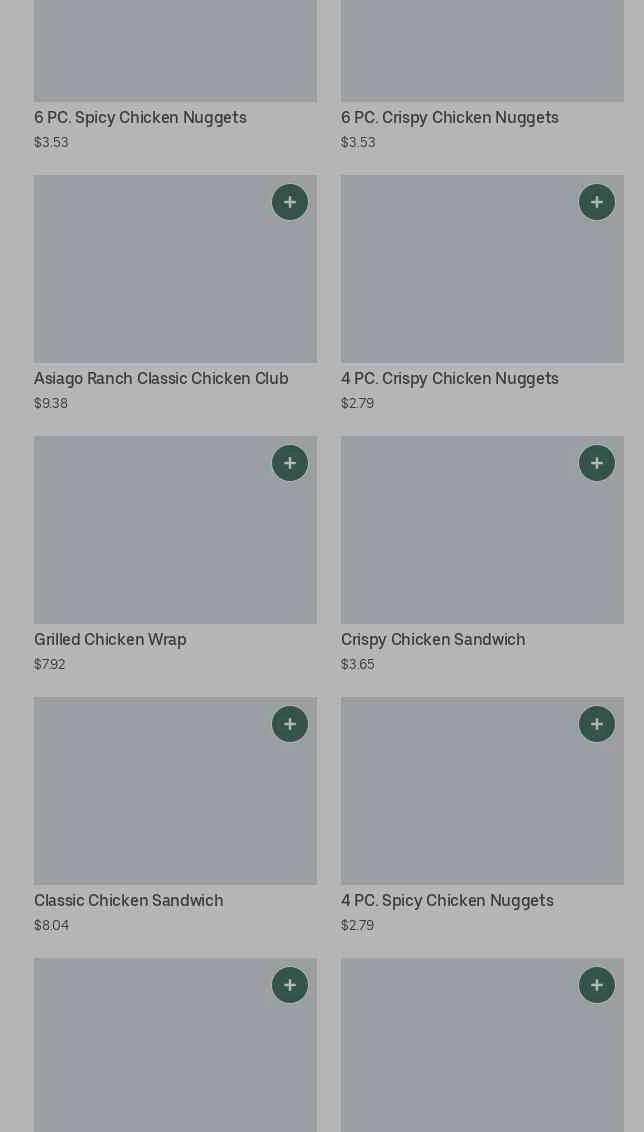This screenshot has width=644, height=1132.
Task: Select the 4 PC. Spicy Chicken Nuggets card
Action: click(x=482, y=816)
